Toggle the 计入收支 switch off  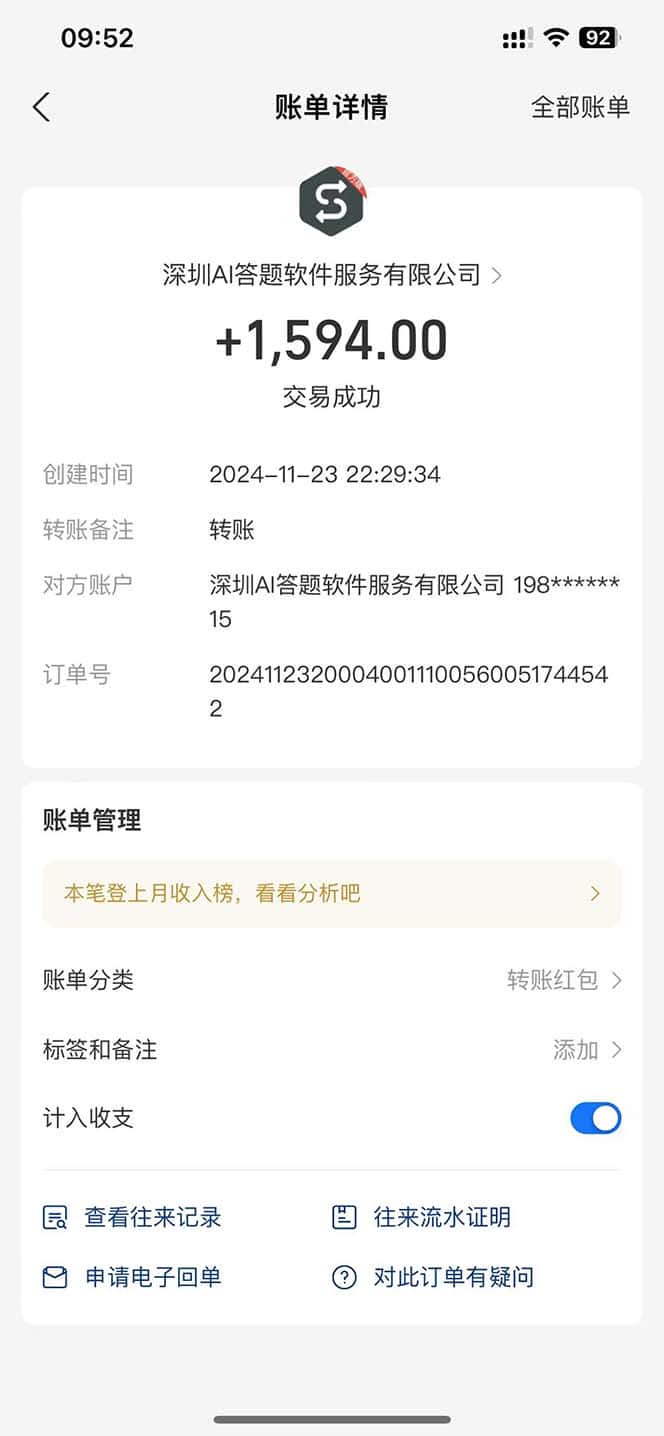pyautogui.click(x=595, y=1118)
